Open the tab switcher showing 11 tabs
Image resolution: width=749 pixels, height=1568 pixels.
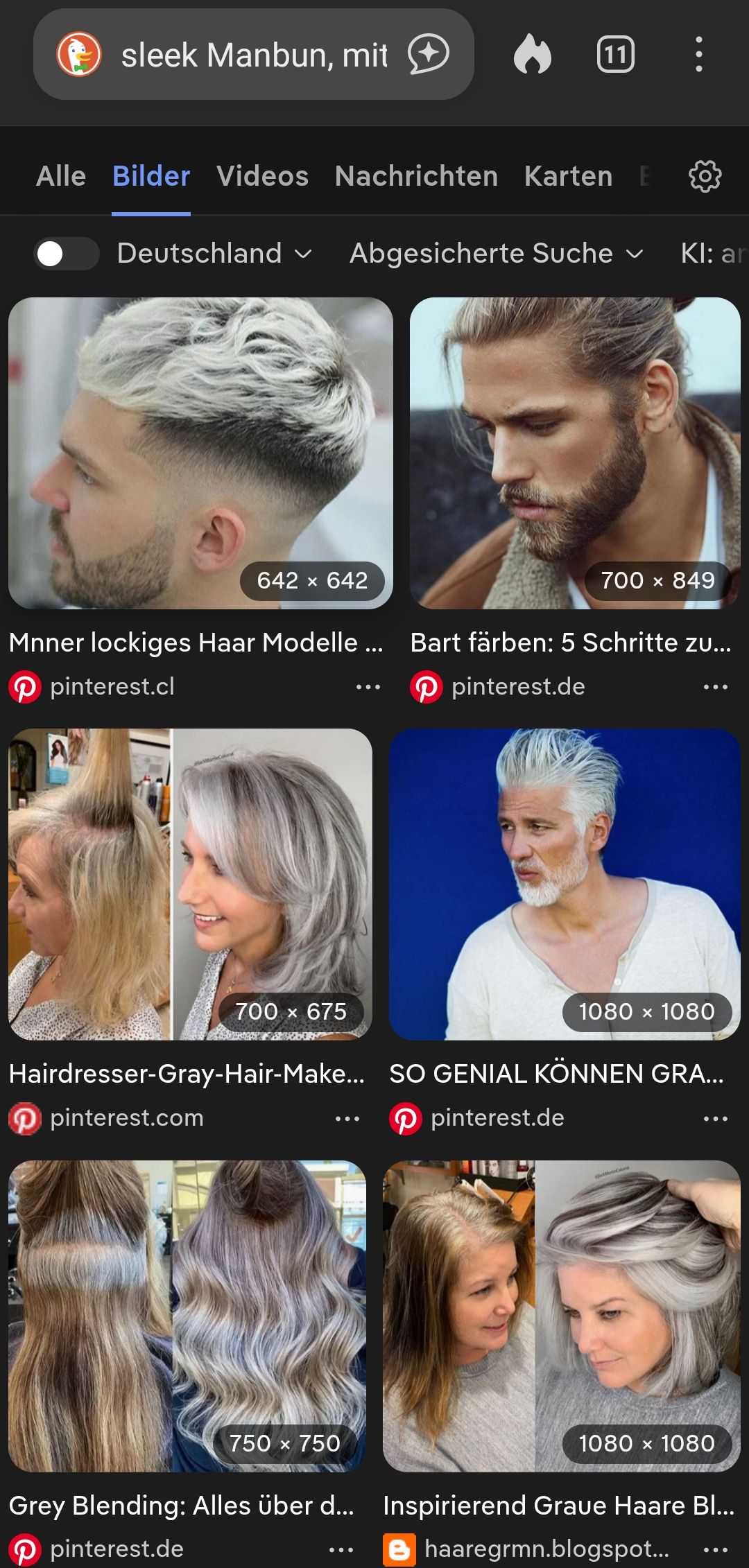[615, 55]
